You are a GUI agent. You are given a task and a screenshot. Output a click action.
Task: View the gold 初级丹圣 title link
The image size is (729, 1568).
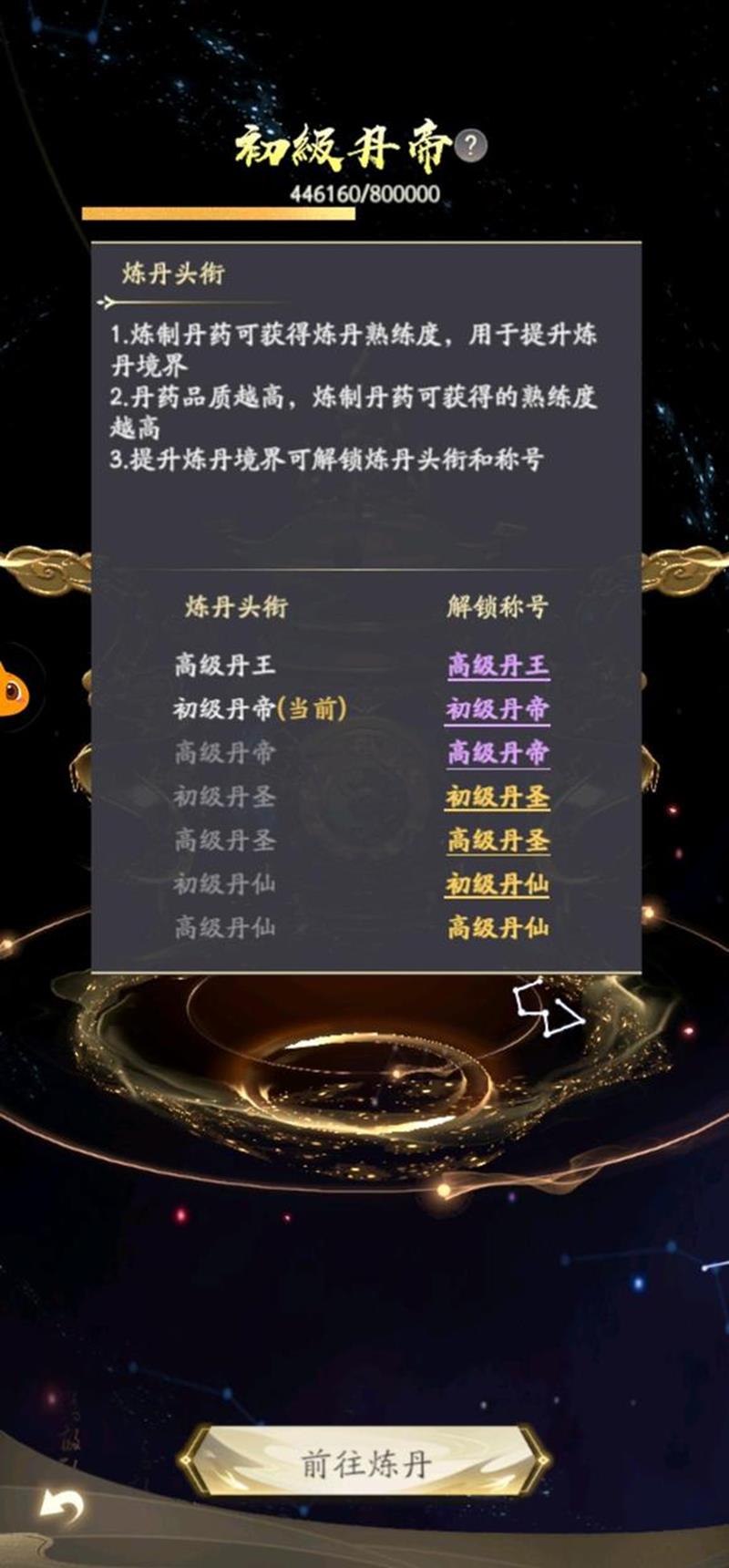498,797
